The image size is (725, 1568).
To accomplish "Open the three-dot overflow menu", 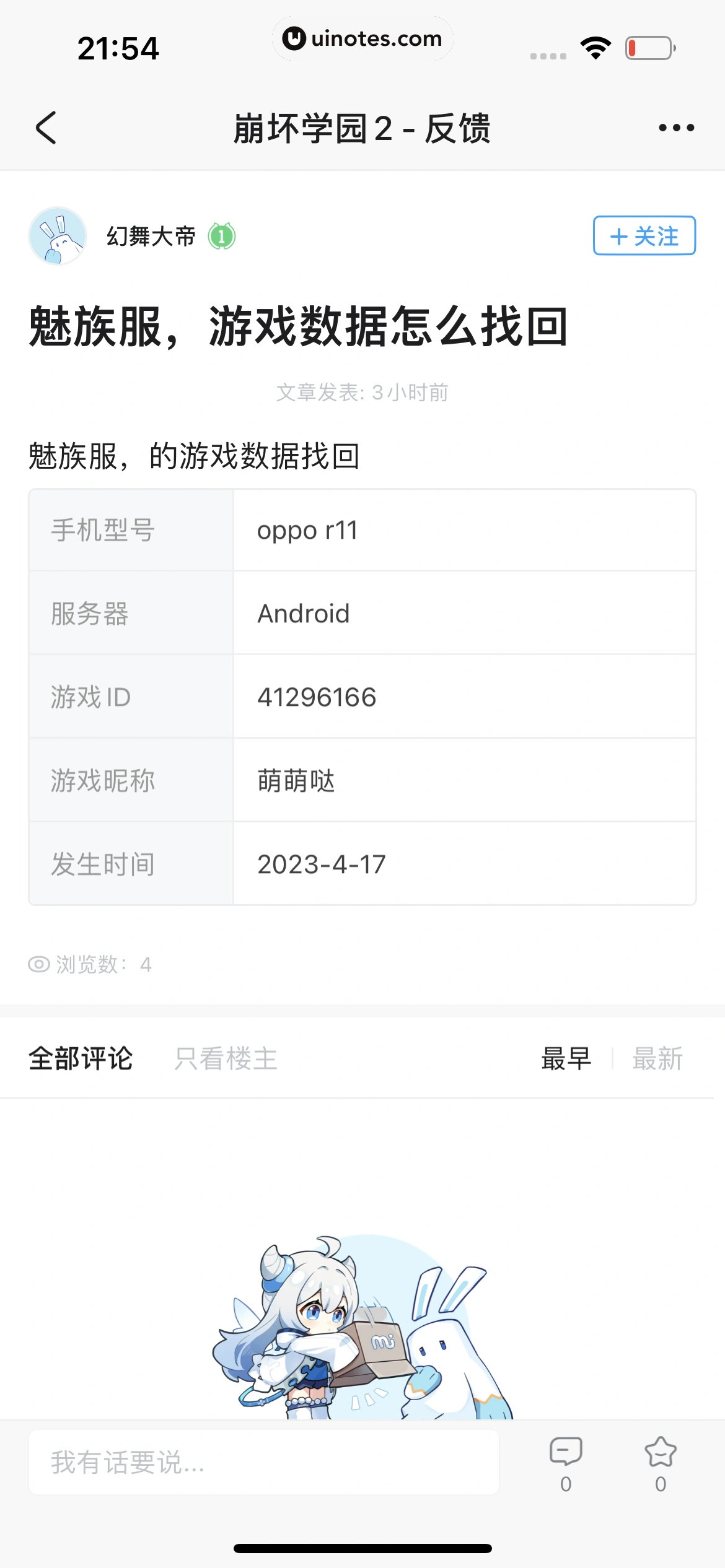I will (x=676, y=128).
